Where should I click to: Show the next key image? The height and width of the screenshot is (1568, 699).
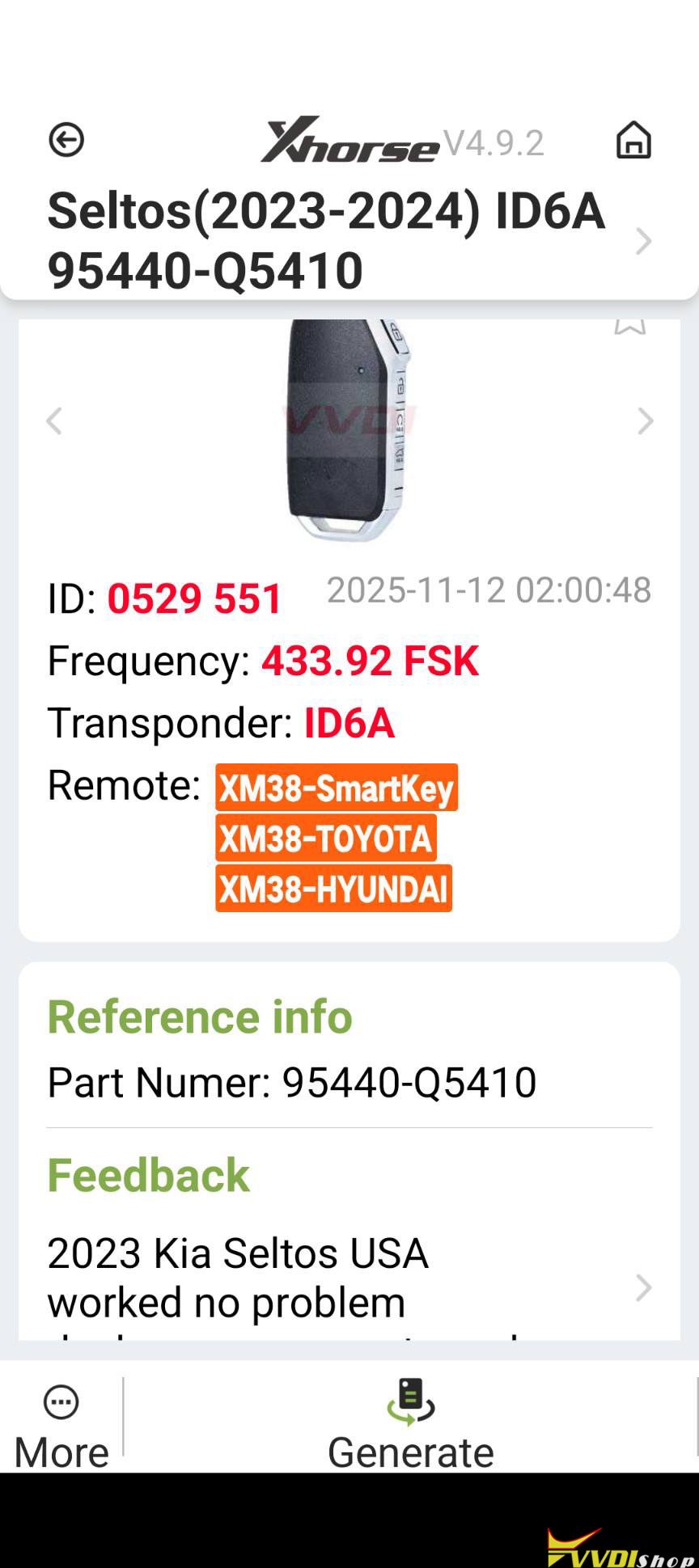coord(645,421)
